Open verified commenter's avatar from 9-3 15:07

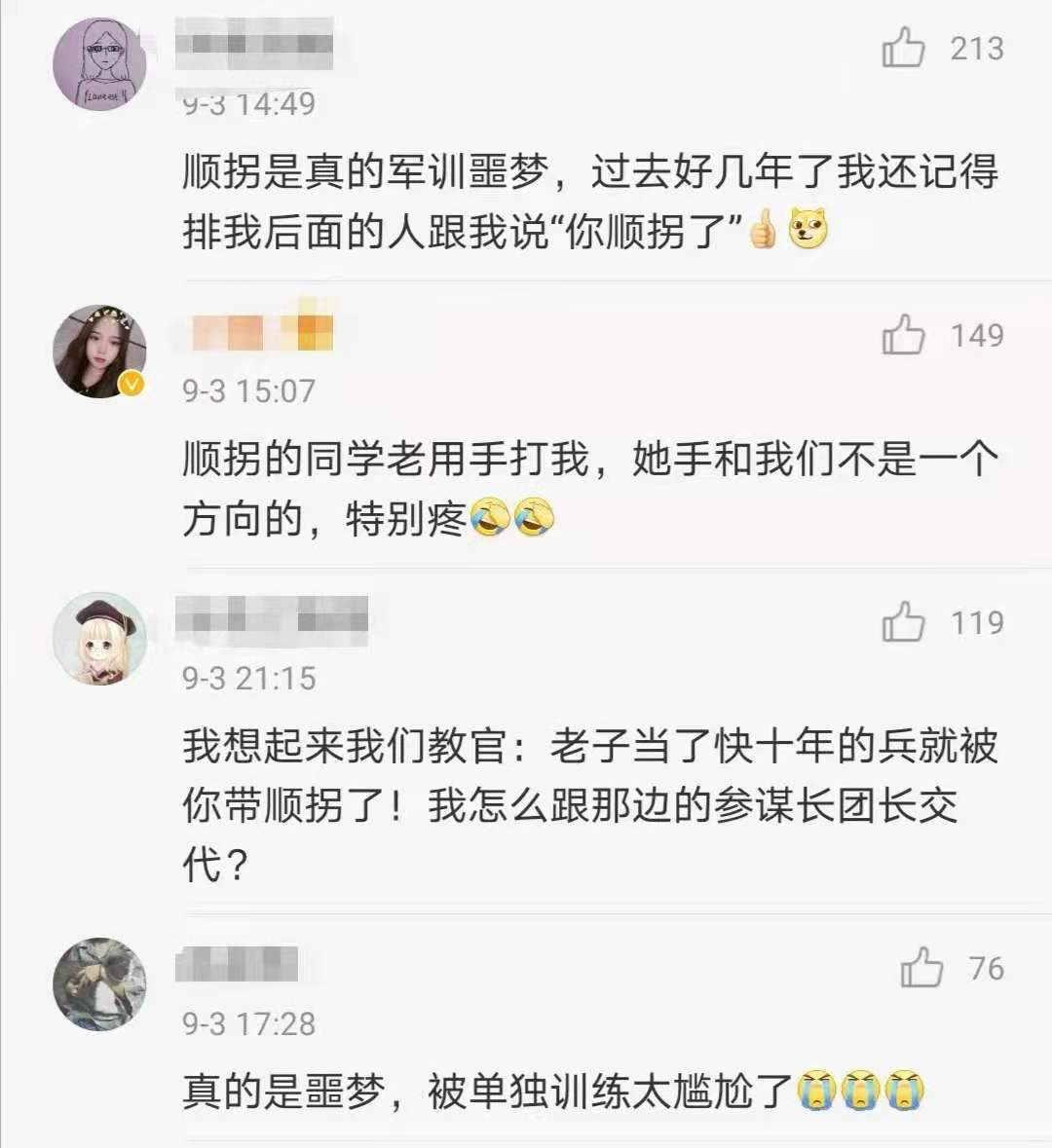coord(99,351)
